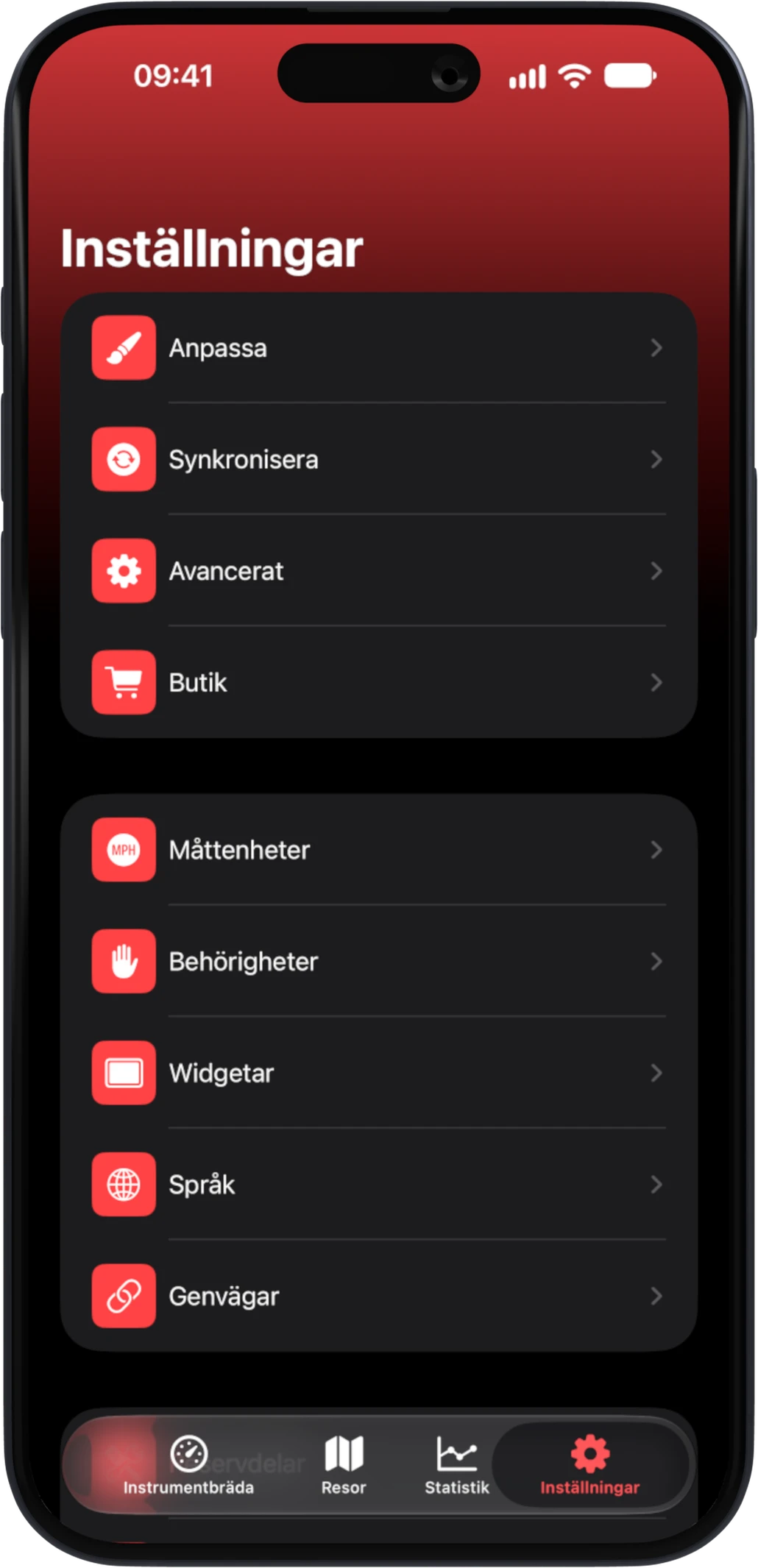Open the Anpassa settings row
Image resolution: width=758 pixels, height=1568 pixels.
point(378,348)
